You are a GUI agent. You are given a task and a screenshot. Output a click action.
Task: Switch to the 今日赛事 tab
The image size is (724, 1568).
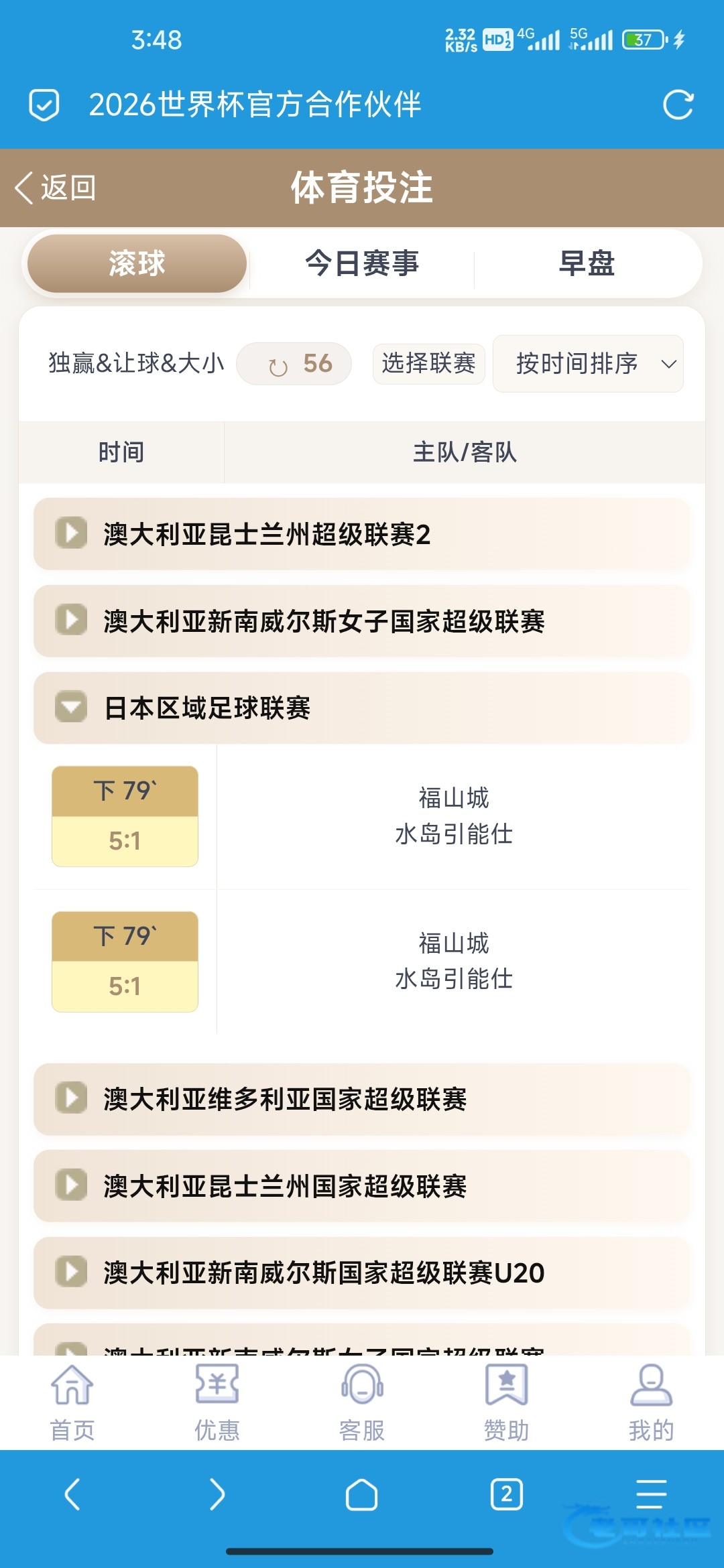(362, 263)
